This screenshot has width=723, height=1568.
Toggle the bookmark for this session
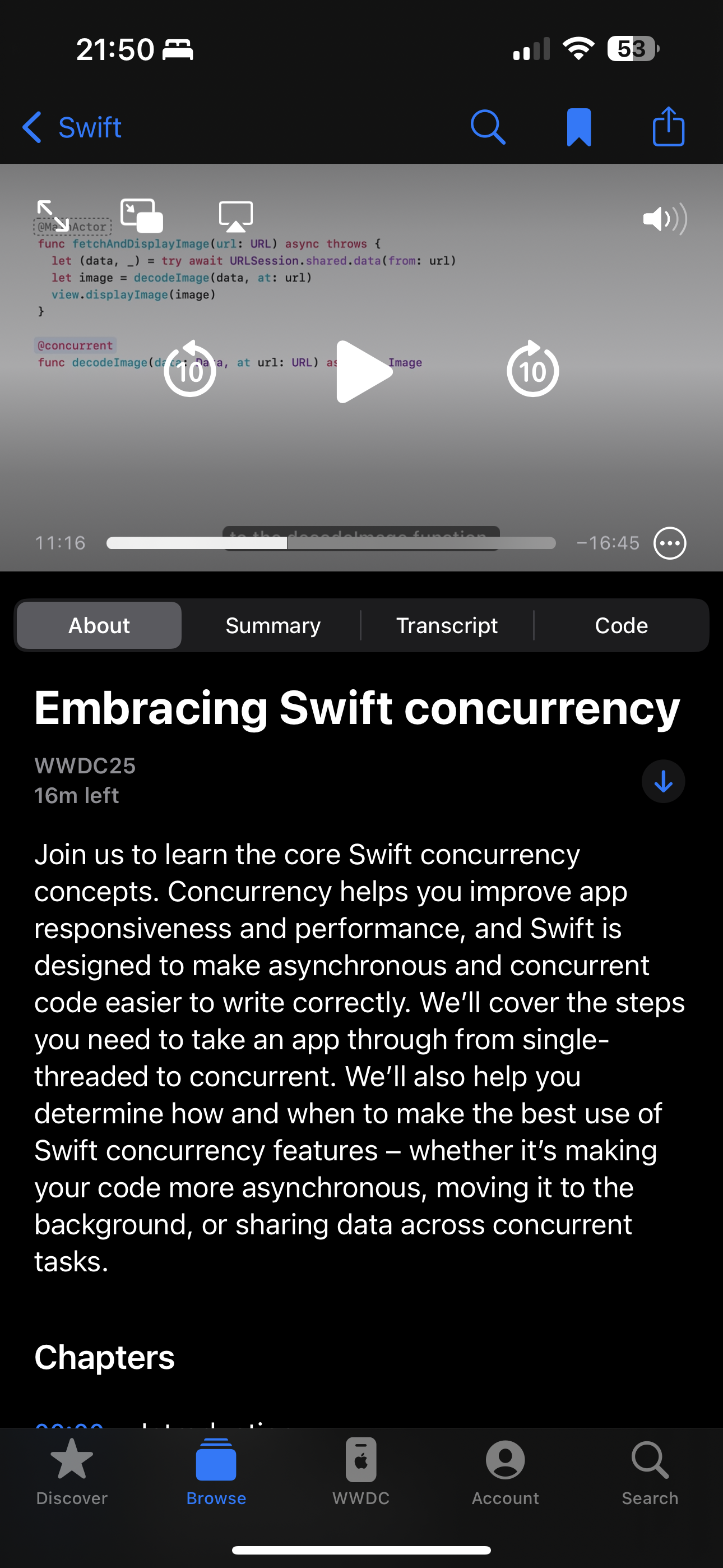[579, 127]
